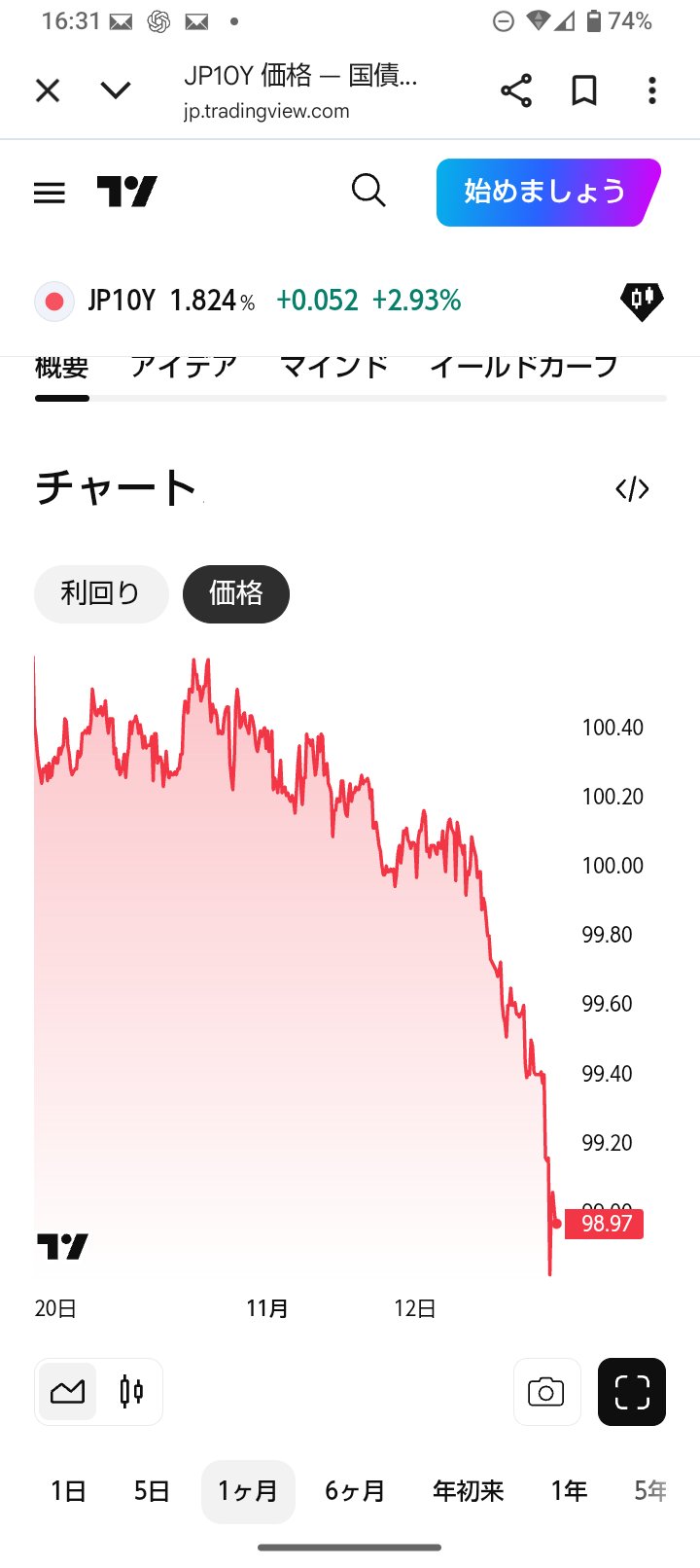Open the embed code icon

[632, 489]
